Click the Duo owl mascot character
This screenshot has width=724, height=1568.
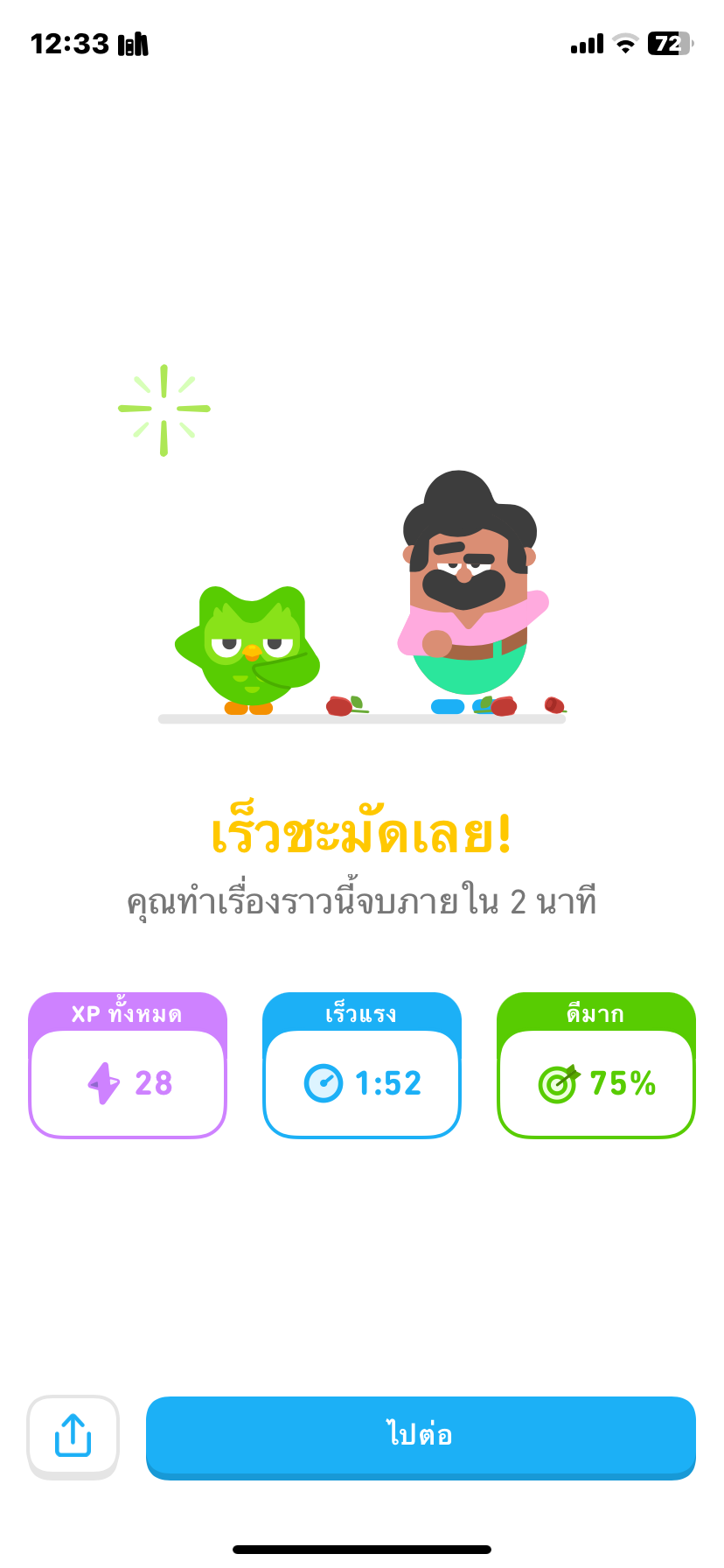pos(247,647)
